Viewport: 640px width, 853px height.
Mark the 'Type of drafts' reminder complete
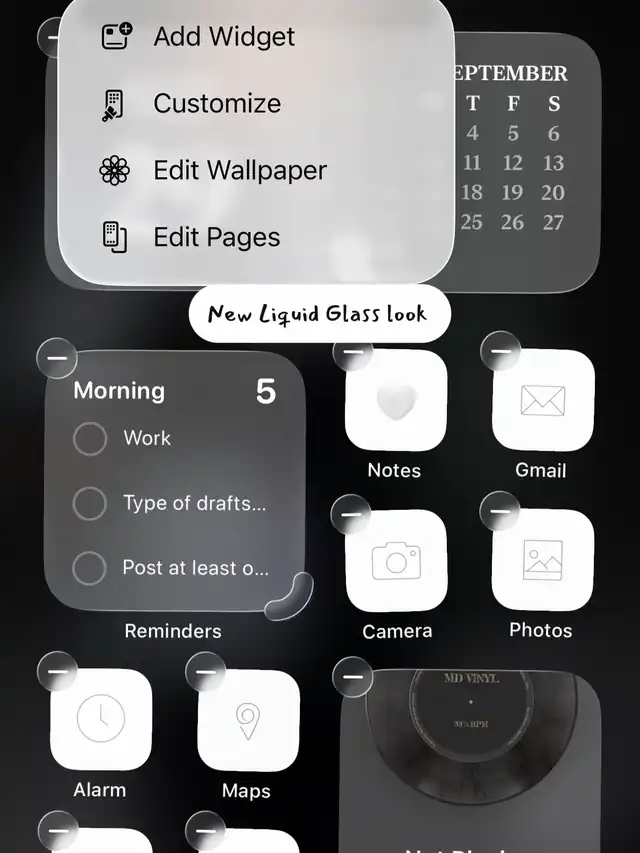click(x=90, y=504)
